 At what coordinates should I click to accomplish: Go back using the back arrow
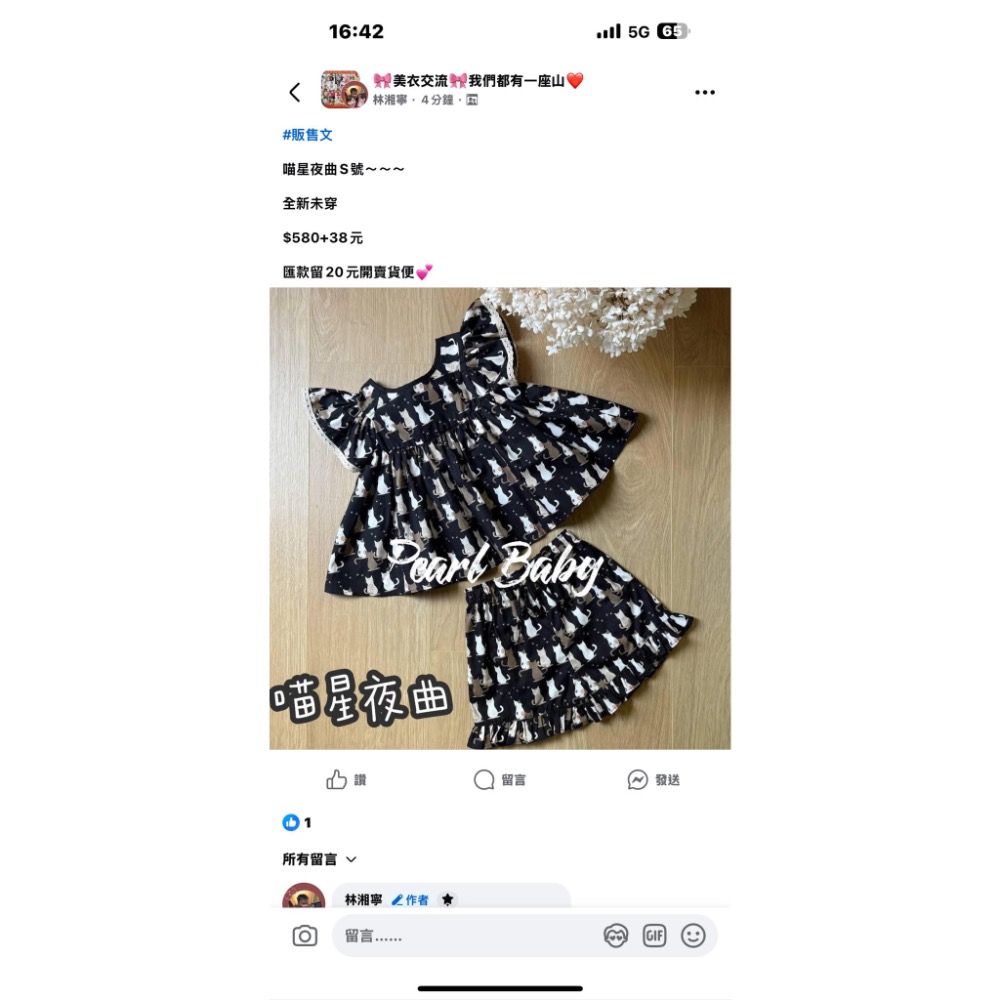pyautogui.click(x=294, y=92)
